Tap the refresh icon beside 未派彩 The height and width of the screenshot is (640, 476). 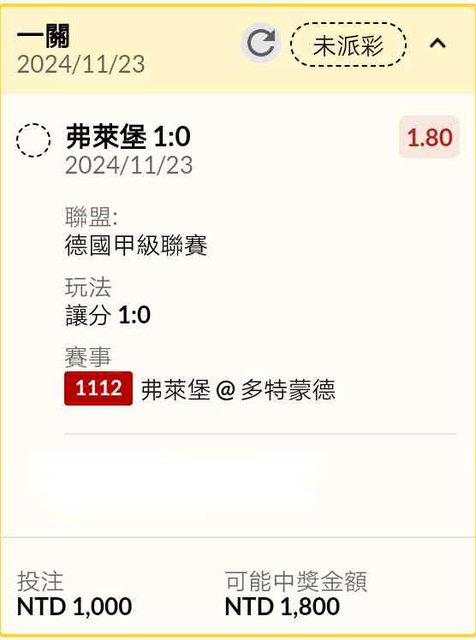tap(261, 43)
